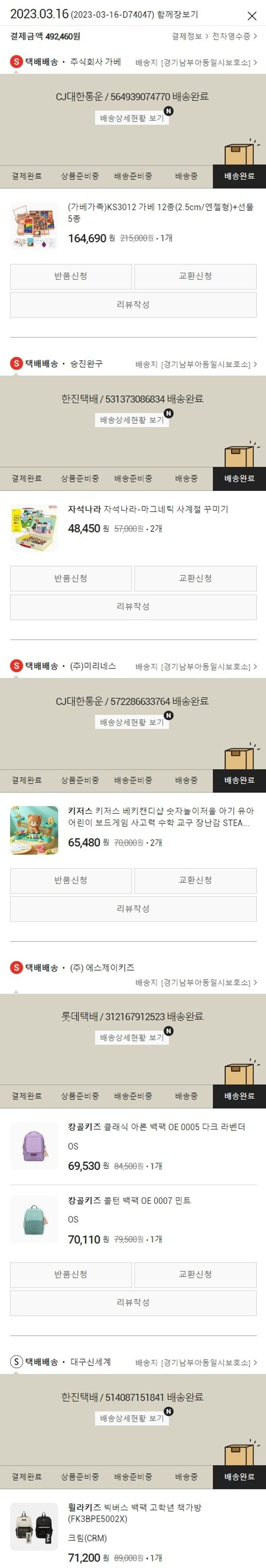The image size is (266, 1568).
Task: Open 휠라키즈 빅버스 백팩 product
Action: pos(134,1507)
